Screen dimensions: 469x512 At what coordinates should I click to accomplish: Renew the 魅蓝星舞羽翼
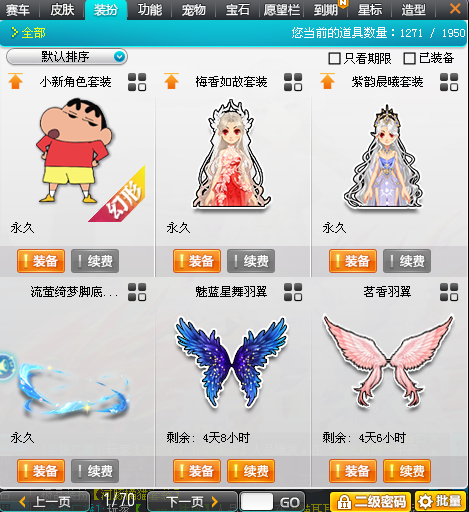coord(251,471)
